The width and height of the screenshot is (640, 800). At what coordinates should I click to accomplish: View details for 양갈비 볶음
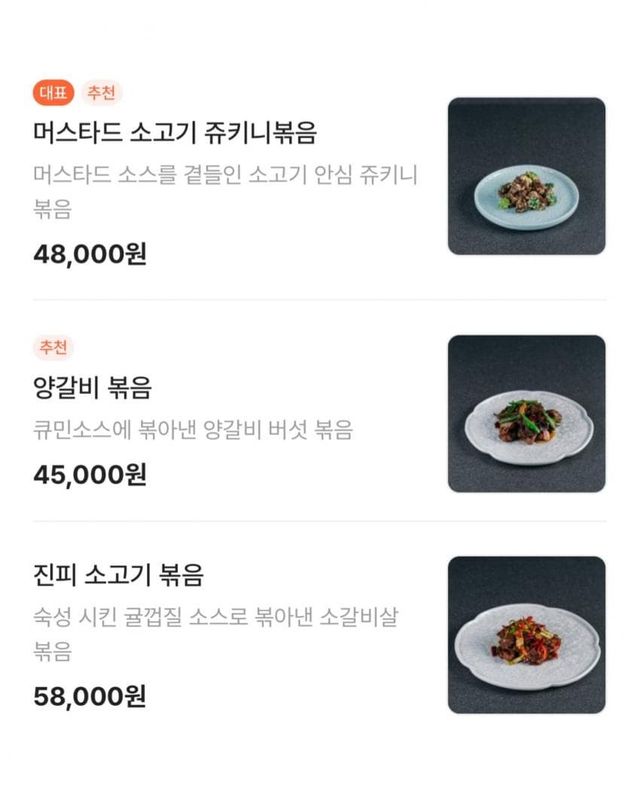(x=93, y=388)
